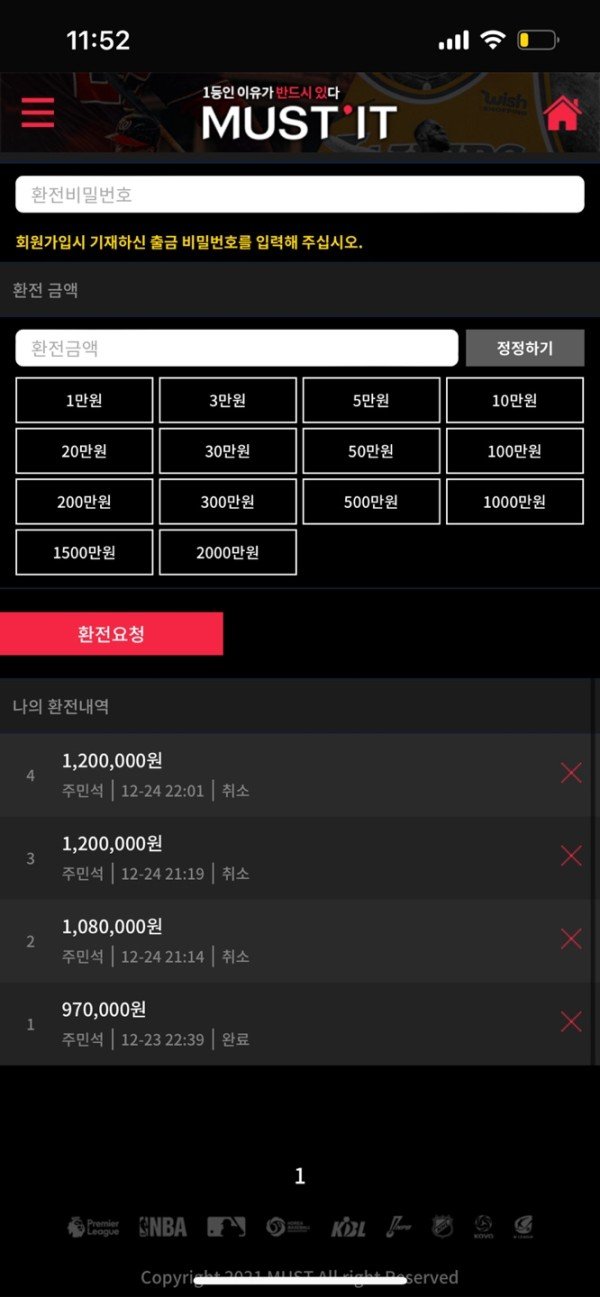Focus the 환전비밀번호 password field
The height and width of the screenshot is (1297, 600).
pos(299,194)
